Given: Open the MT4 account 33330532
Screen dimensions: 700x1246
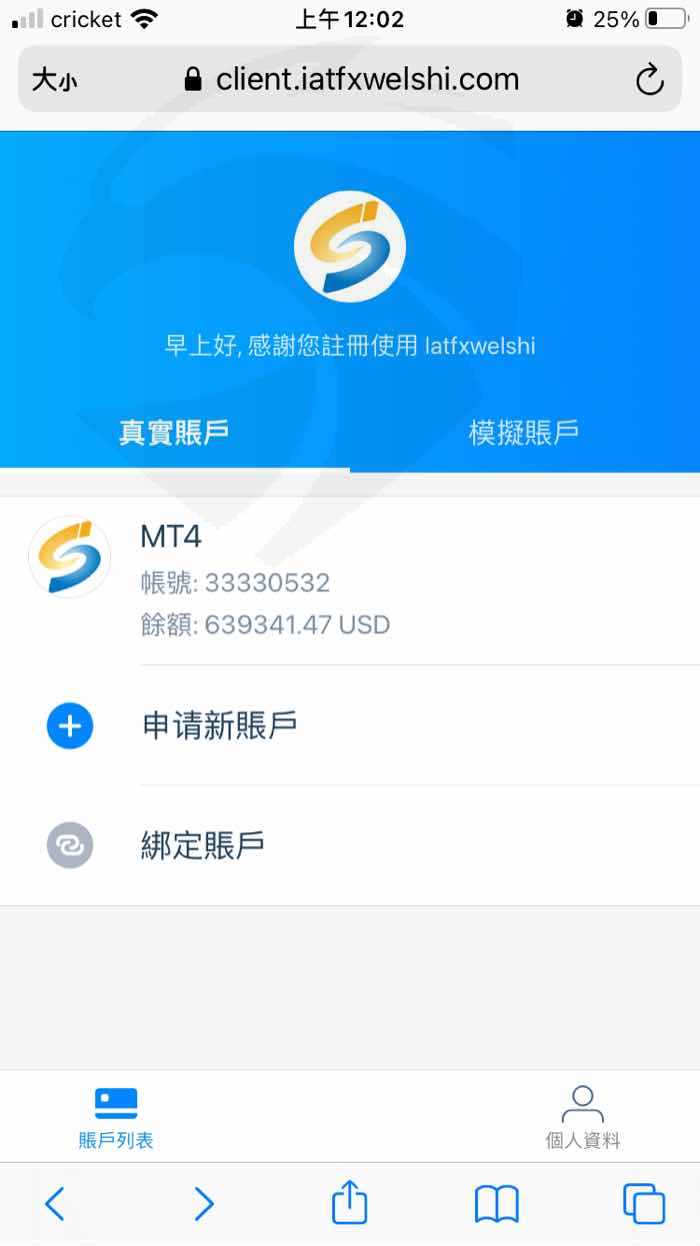Looking at the screenshot, I should [x=350, y=580].
